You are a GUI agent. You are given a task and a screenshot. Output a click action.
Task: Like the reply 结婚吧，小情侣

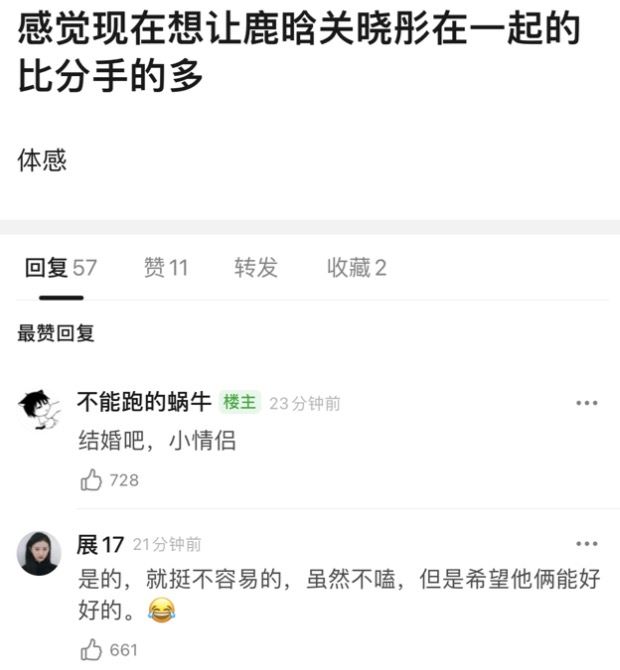pos(93,480)
